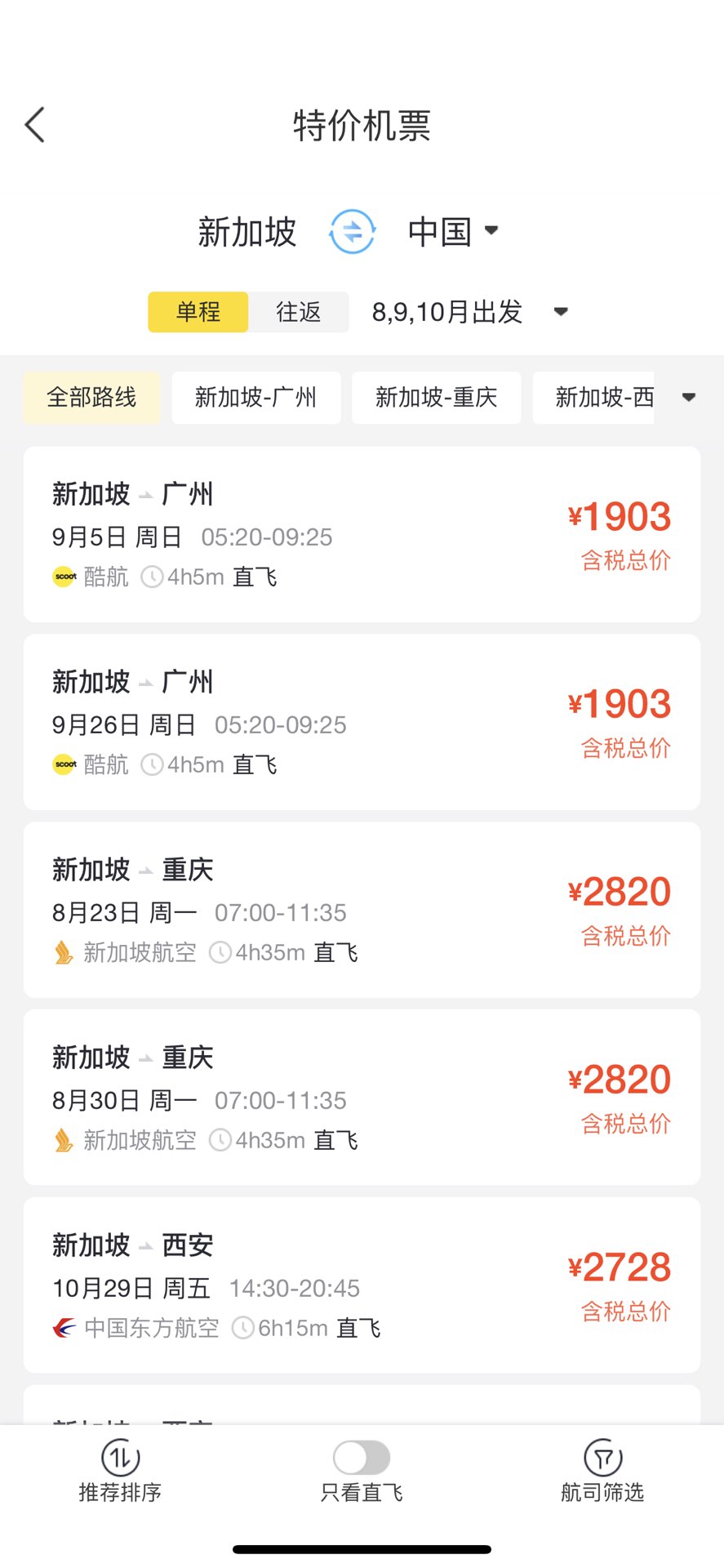The height and width of the screenshot is (1568, 724).
Task: Select the 单程 one-way option
Action: tap(198, 312)
